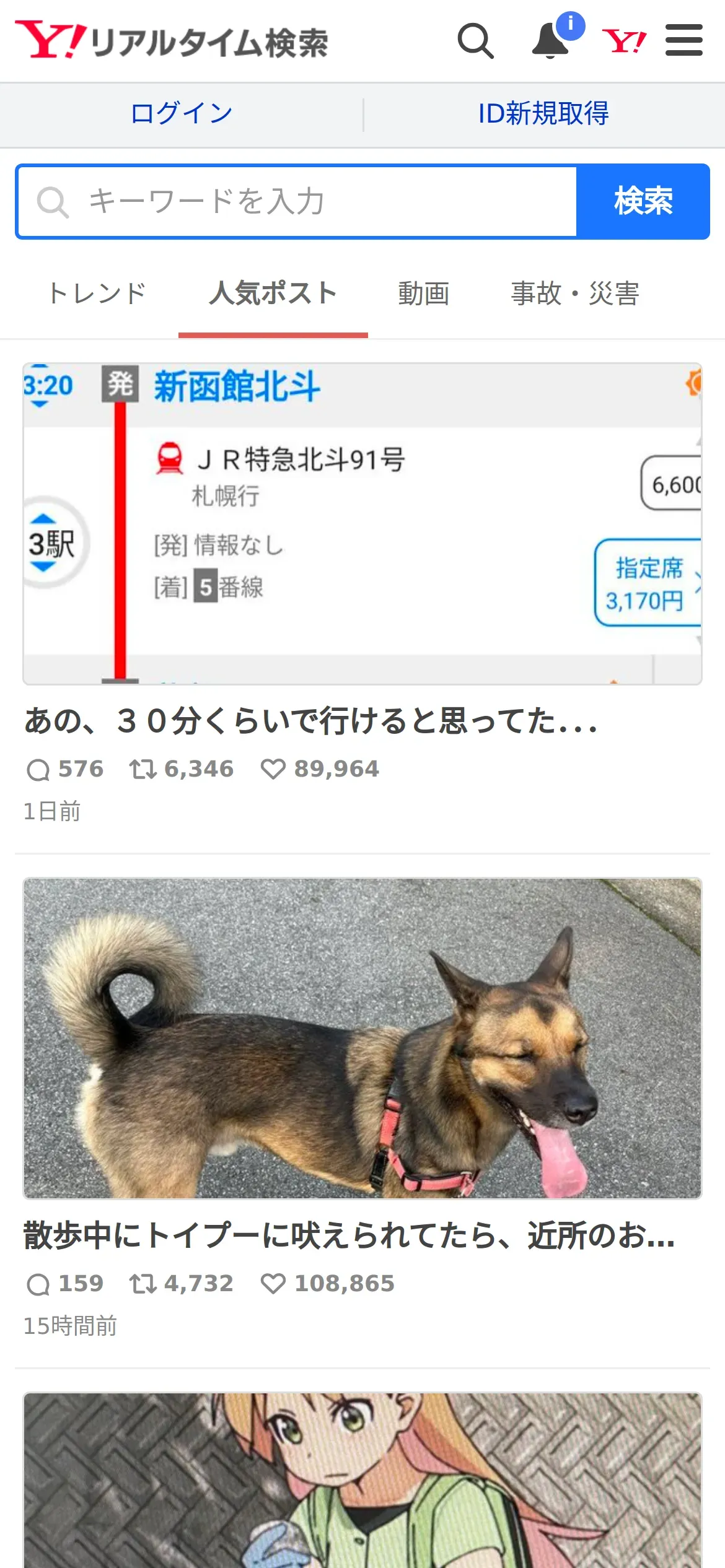Switch to the トレンド tab
725x1568 pixels.
[x=97, y=294]
